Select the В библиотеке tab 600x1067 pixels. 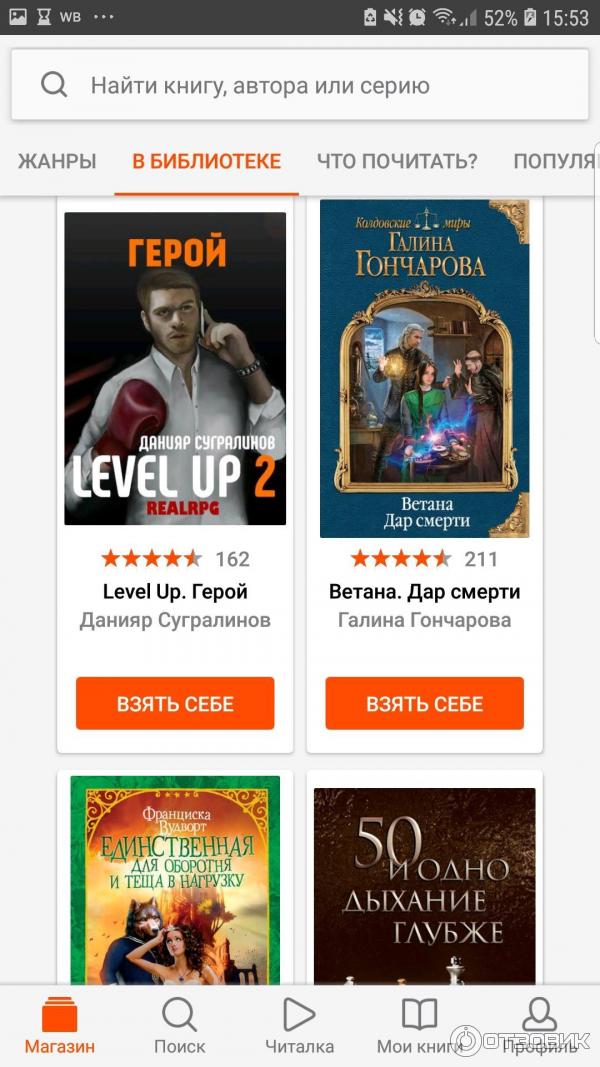pyautogui.click(x=206, y=161)
